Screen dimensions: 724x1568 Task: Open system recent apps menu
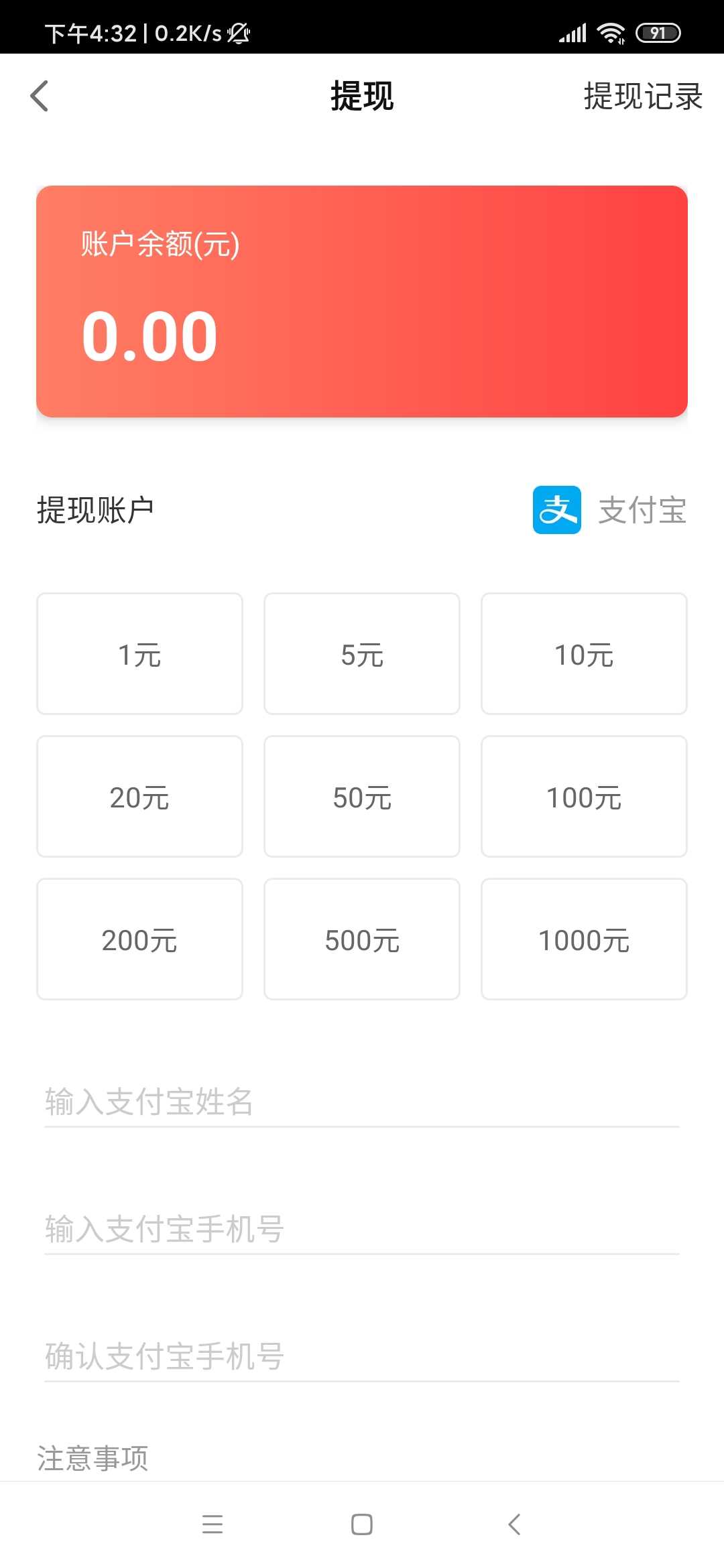(213, 1524)
